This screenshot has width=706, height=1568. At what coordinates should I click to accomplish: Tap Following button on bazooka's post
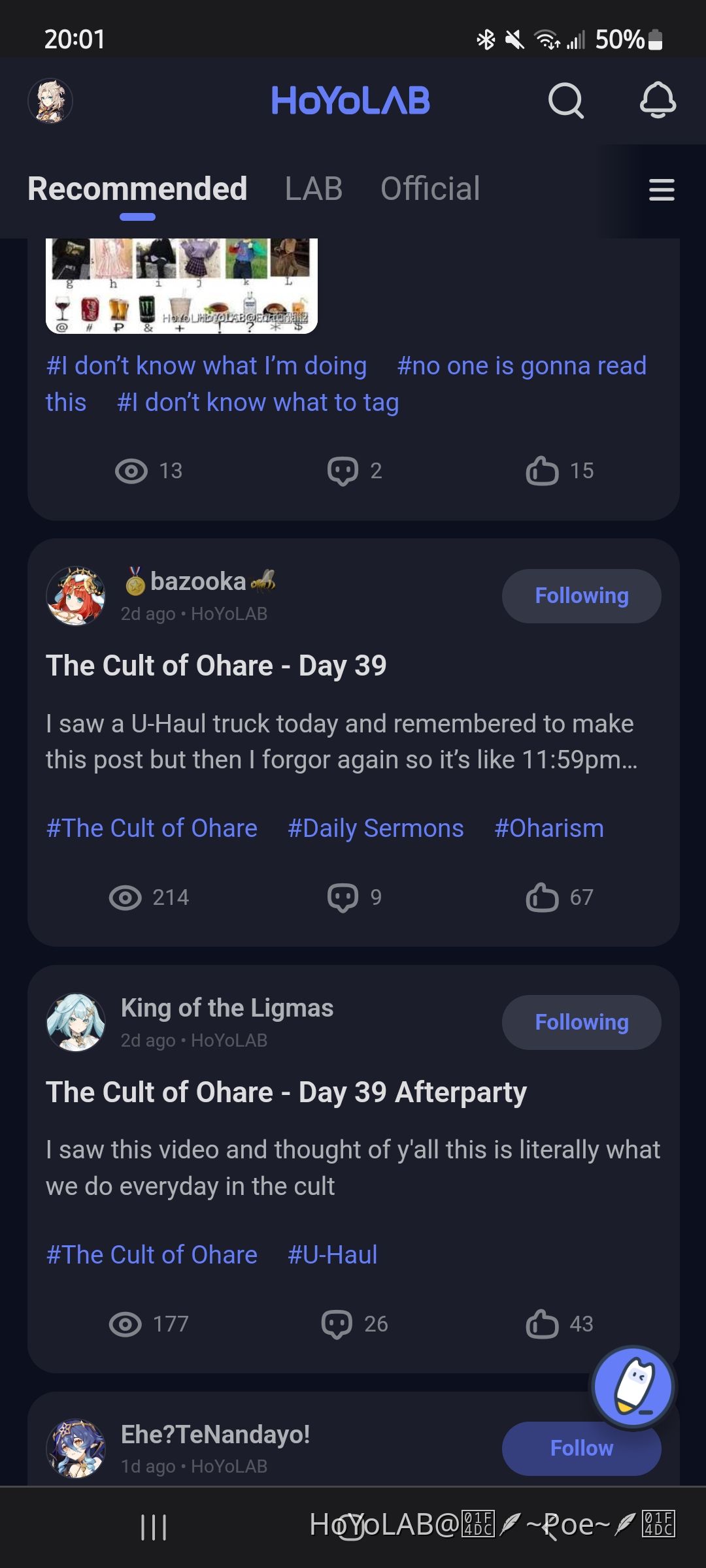[581, 596]
